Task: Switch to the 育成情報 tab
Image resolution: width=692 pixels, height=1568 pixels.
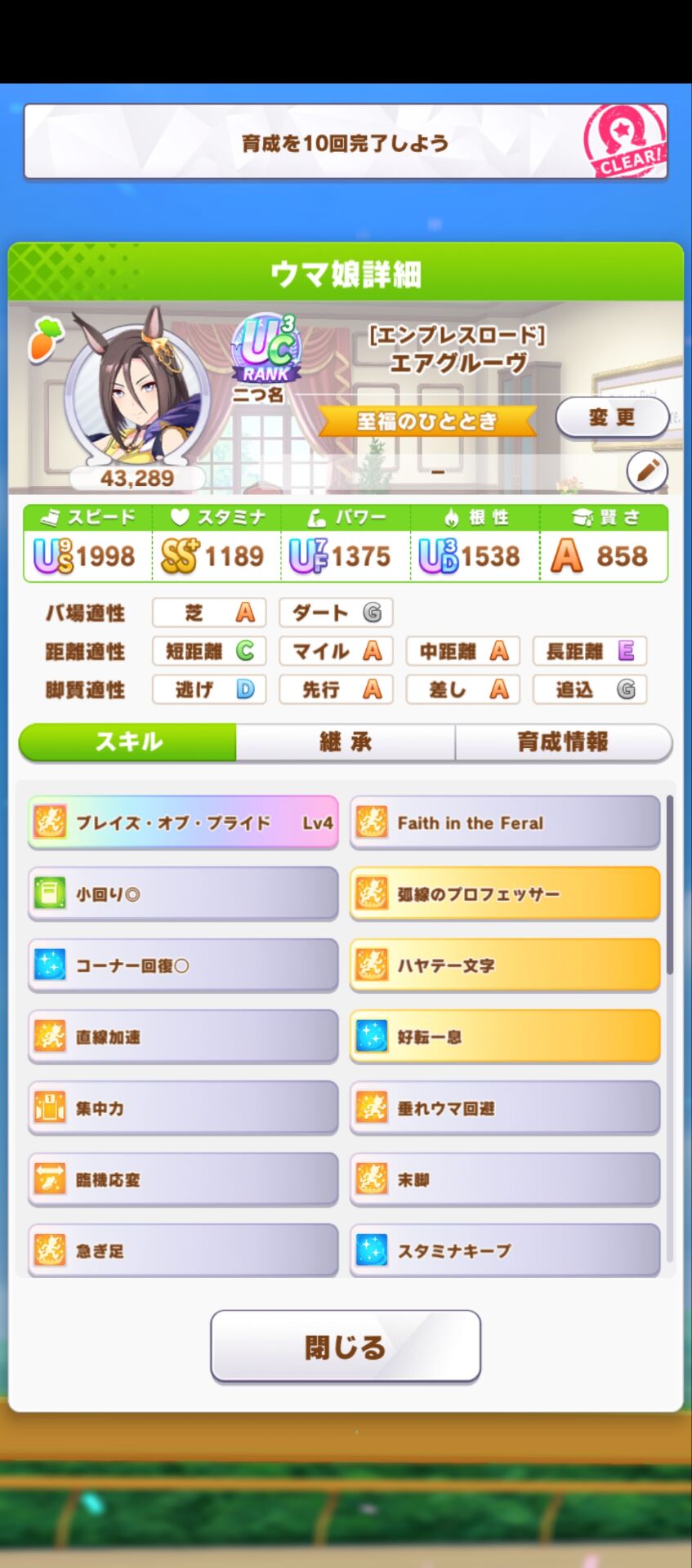Action: pyautogui.click(x=563, y=742)
